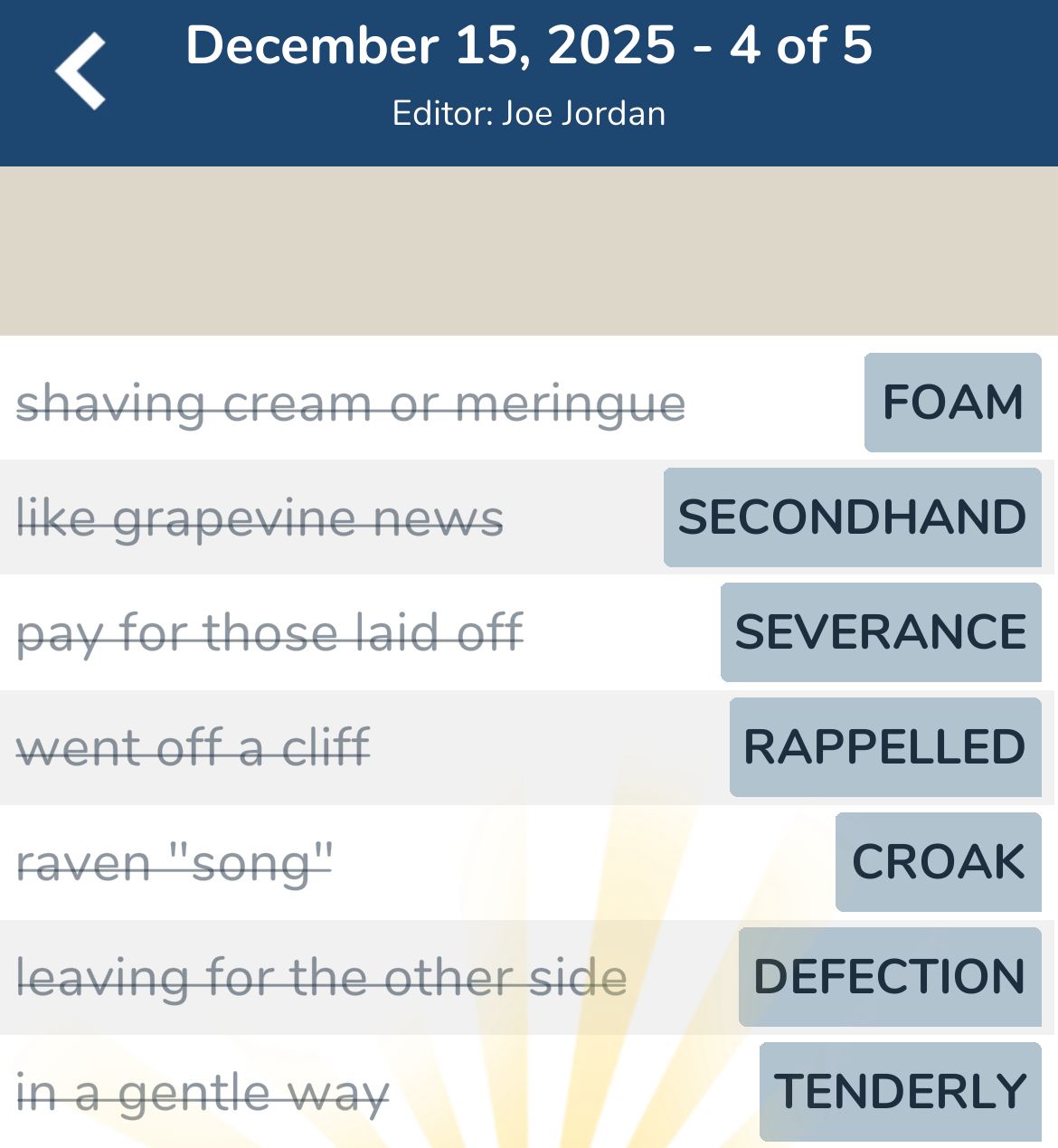Click the clue 'leaving for the other side'
Screen dimensions: 1058x1148
[321, 976]
